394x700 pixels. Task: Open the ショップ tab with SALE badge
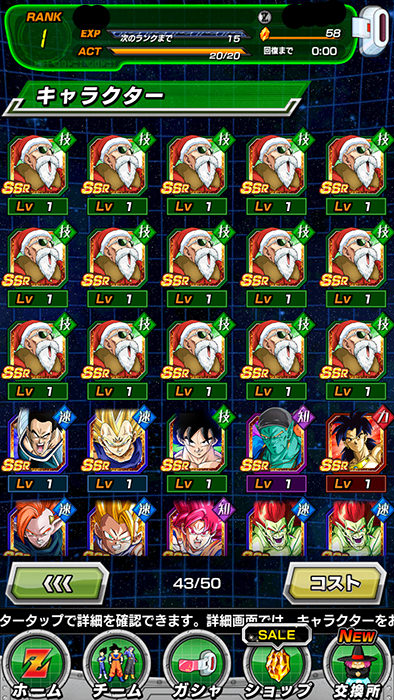(277, 663)
